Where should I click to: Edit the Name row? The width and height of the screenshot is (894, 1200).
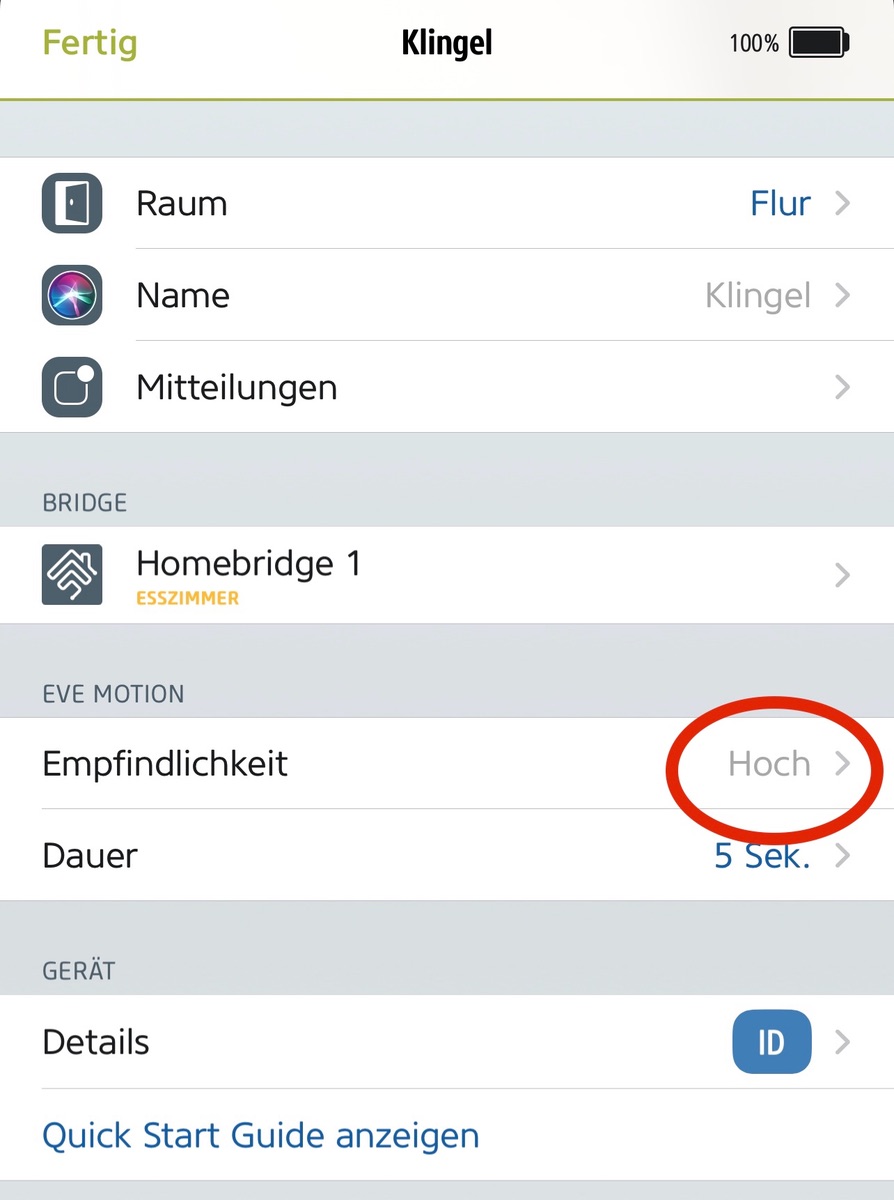click(x=446, y=296)
